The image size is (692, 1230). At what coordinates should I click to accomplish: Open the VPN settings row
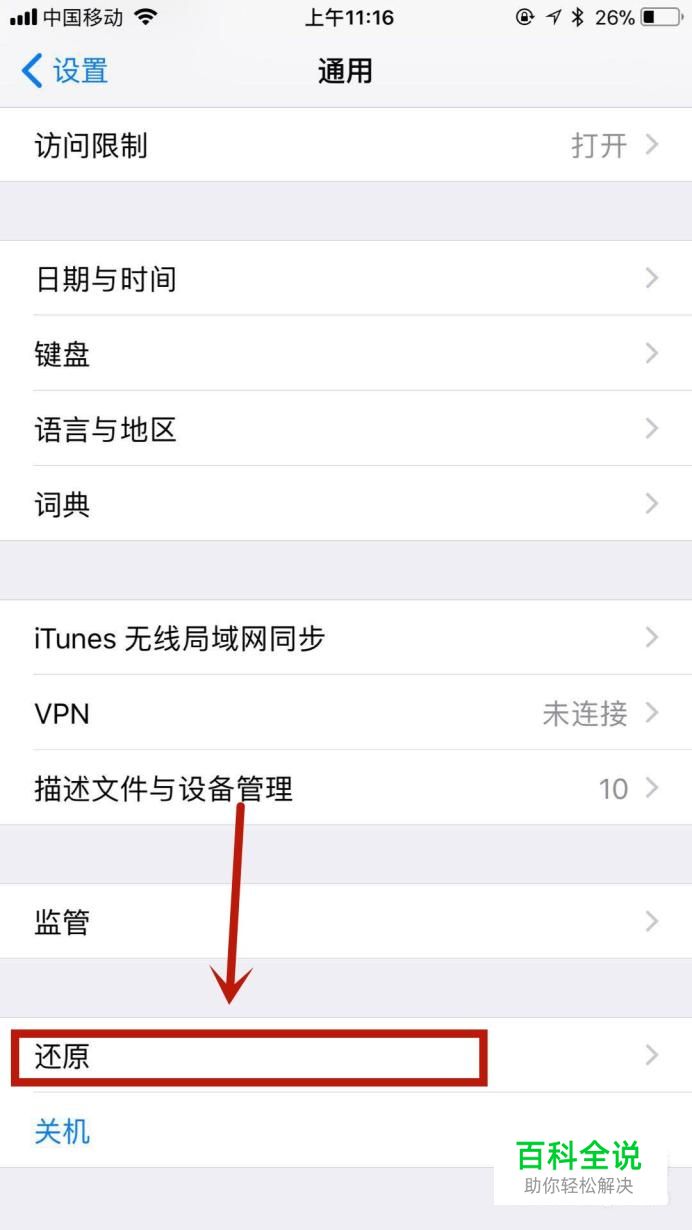pos(346,713)
